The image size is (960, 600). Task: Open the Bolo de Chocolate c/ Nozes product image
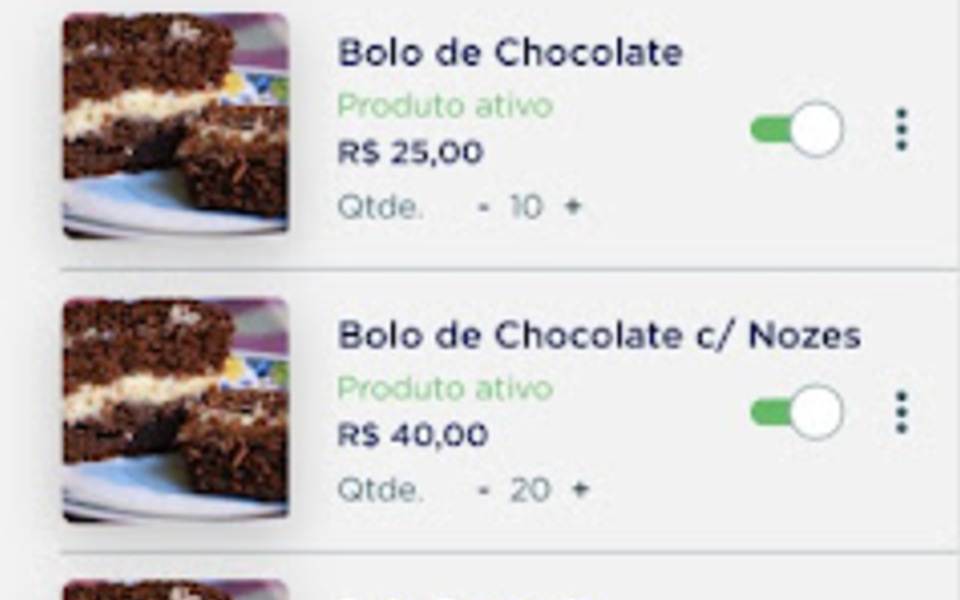[x=176, y=410]
